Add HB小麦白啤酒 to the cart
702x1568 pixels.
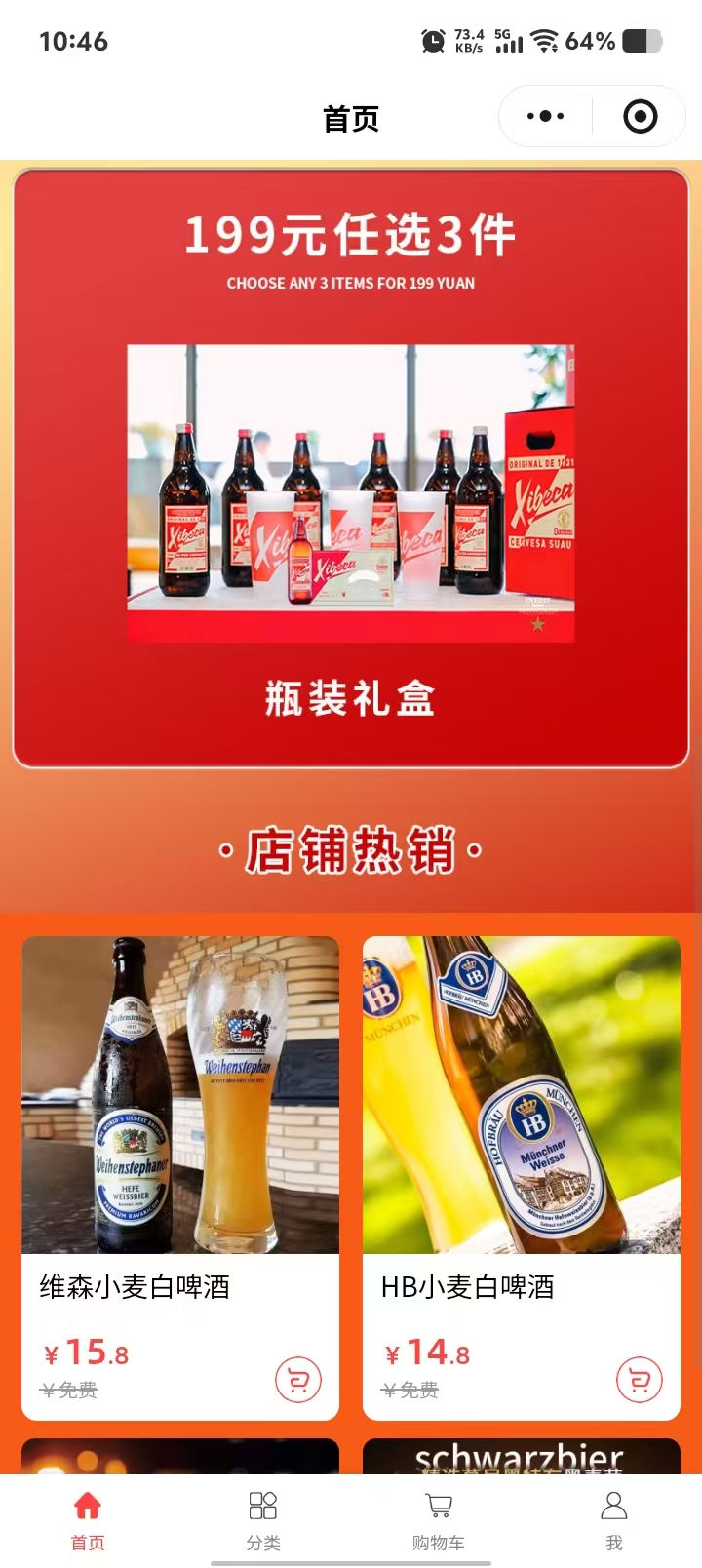click(x=640, y=1380)
